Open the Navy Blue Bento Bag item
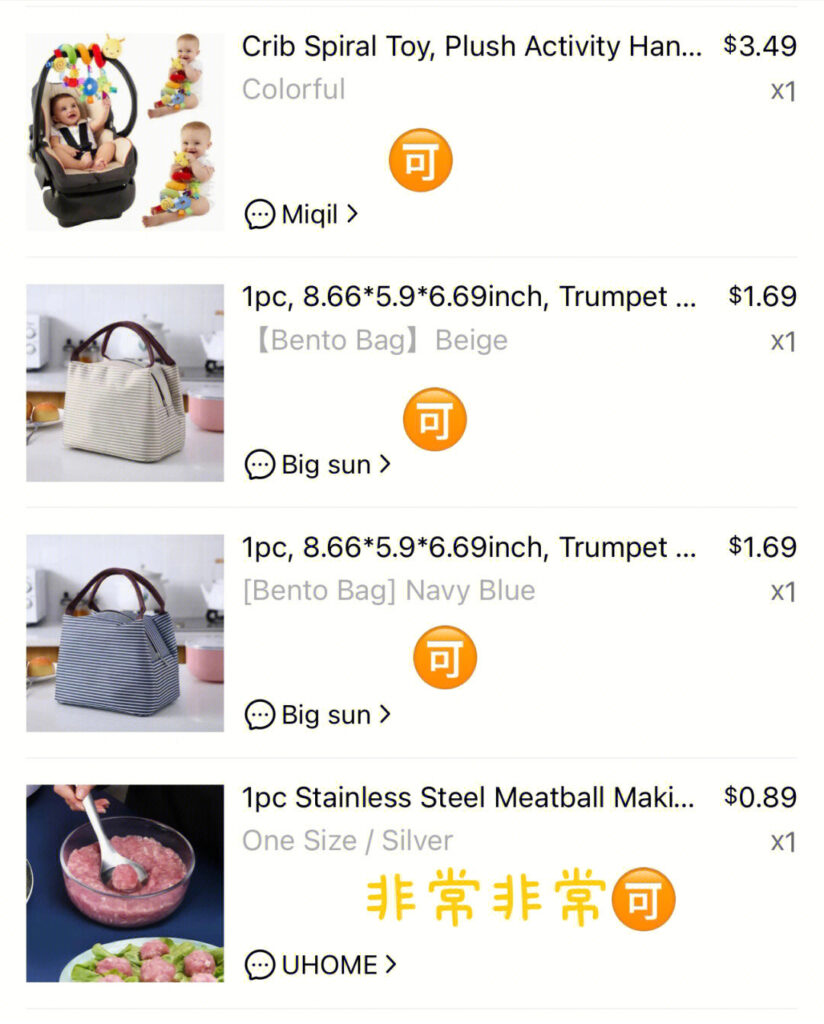The width and height of the screenshot is (824, 1024). pos(469,548)
